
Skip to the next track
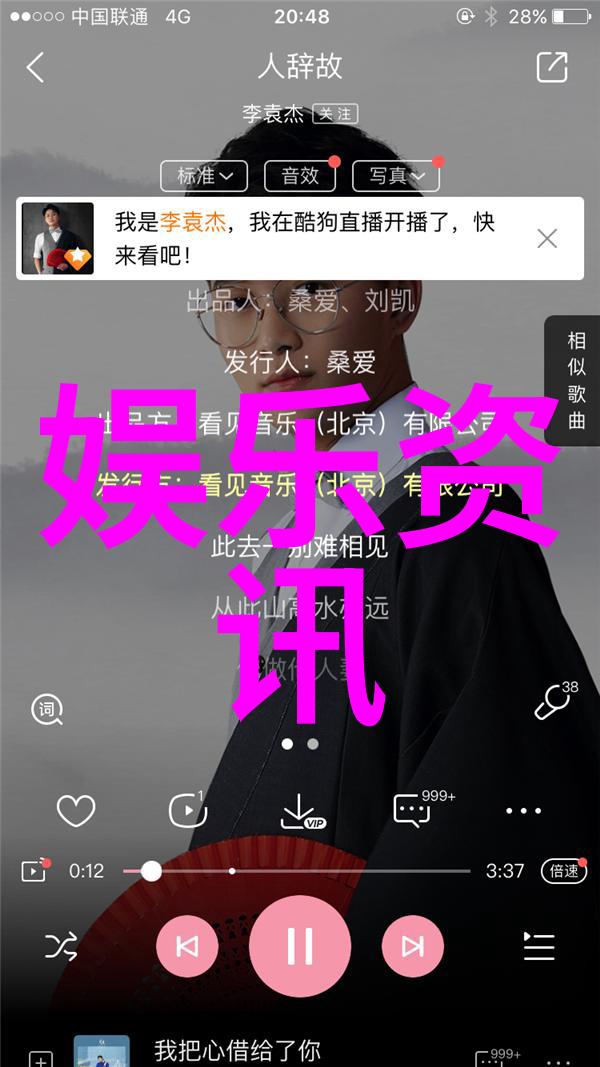pyautogui.click(x=412, y=945)
